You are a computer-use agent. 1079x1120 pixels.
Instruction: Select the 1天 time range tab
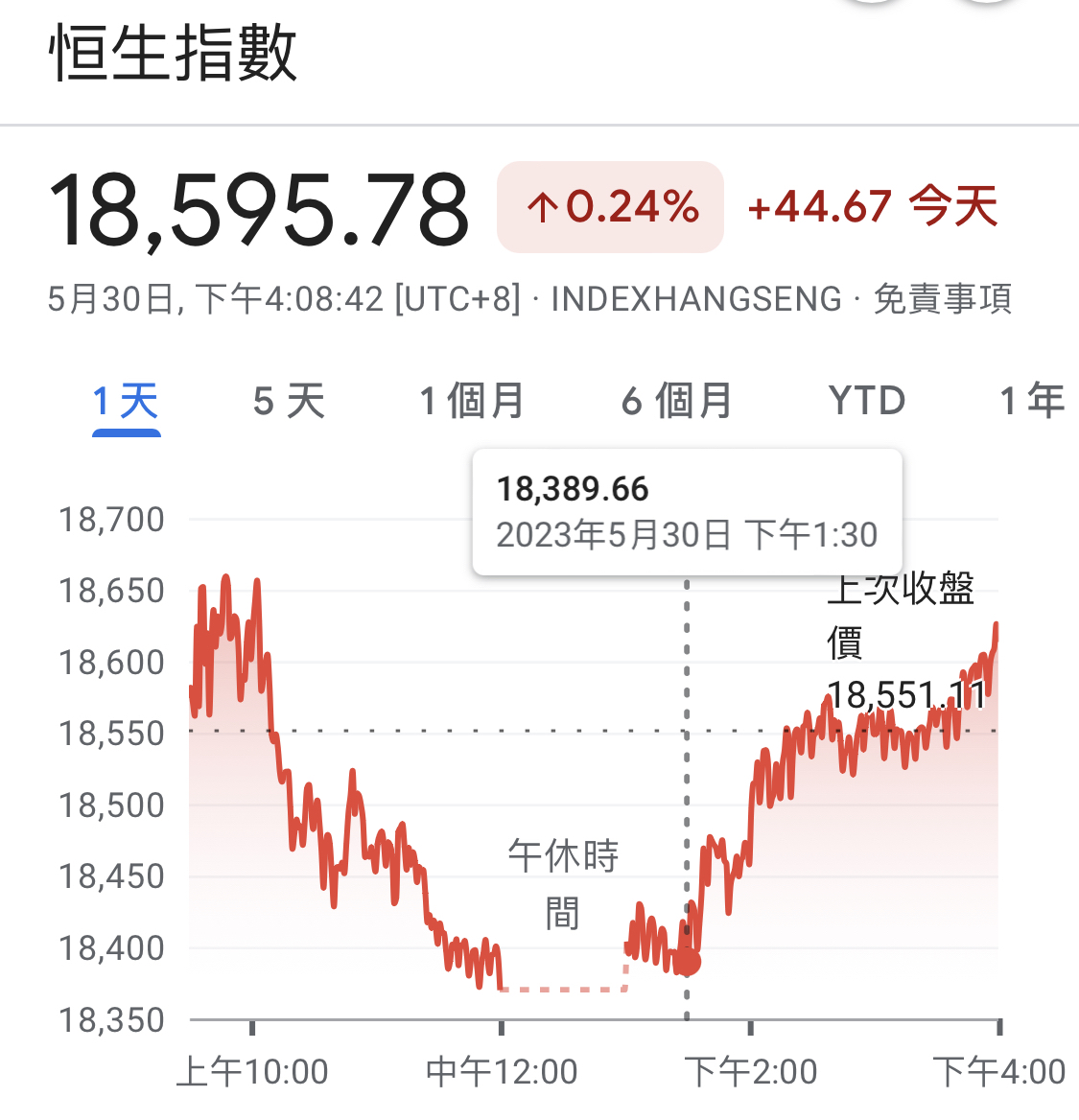126,401
